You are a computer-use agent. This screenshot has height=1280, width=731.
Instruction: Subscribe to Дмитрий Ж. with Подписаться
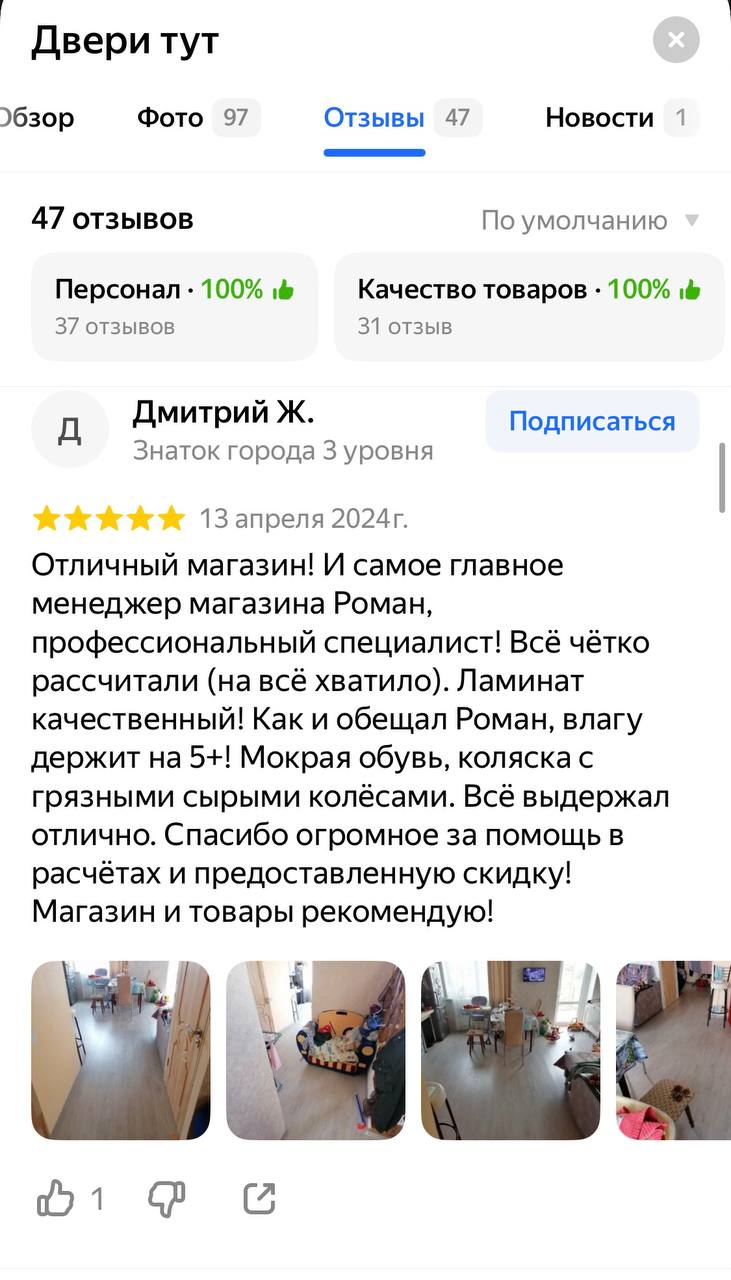click(x=592, y=422)
